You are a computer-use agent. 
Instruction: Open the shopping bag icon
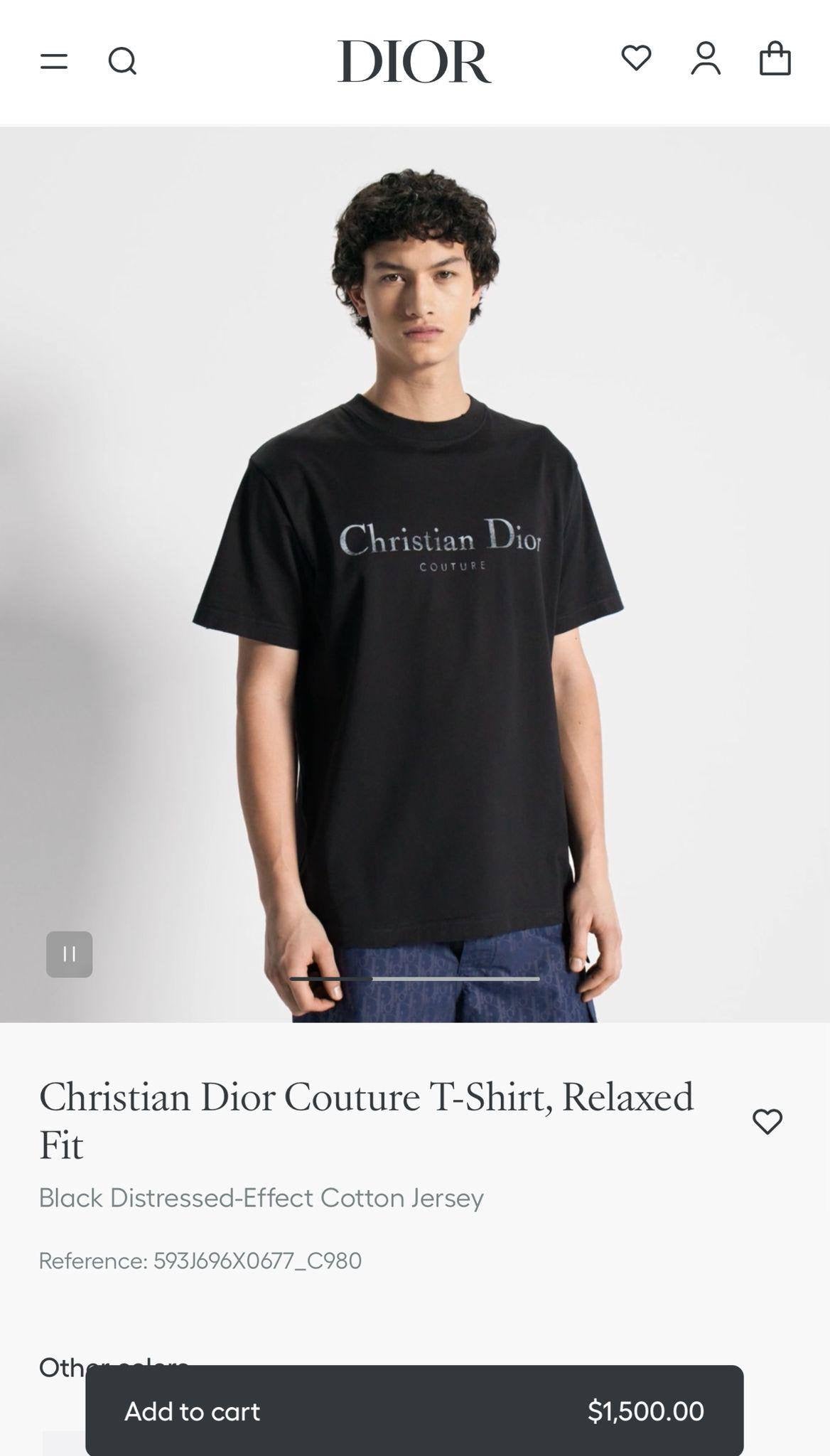click(x=776, y=60)
